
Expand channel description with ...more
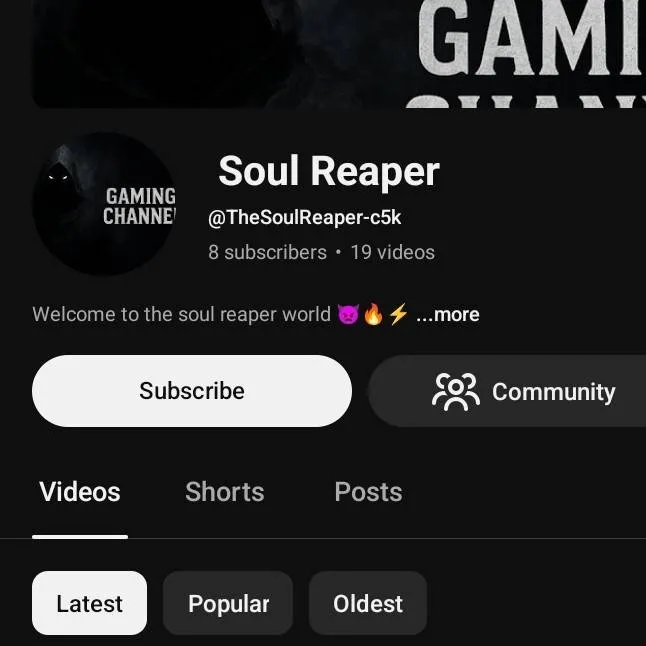point(448,314)
